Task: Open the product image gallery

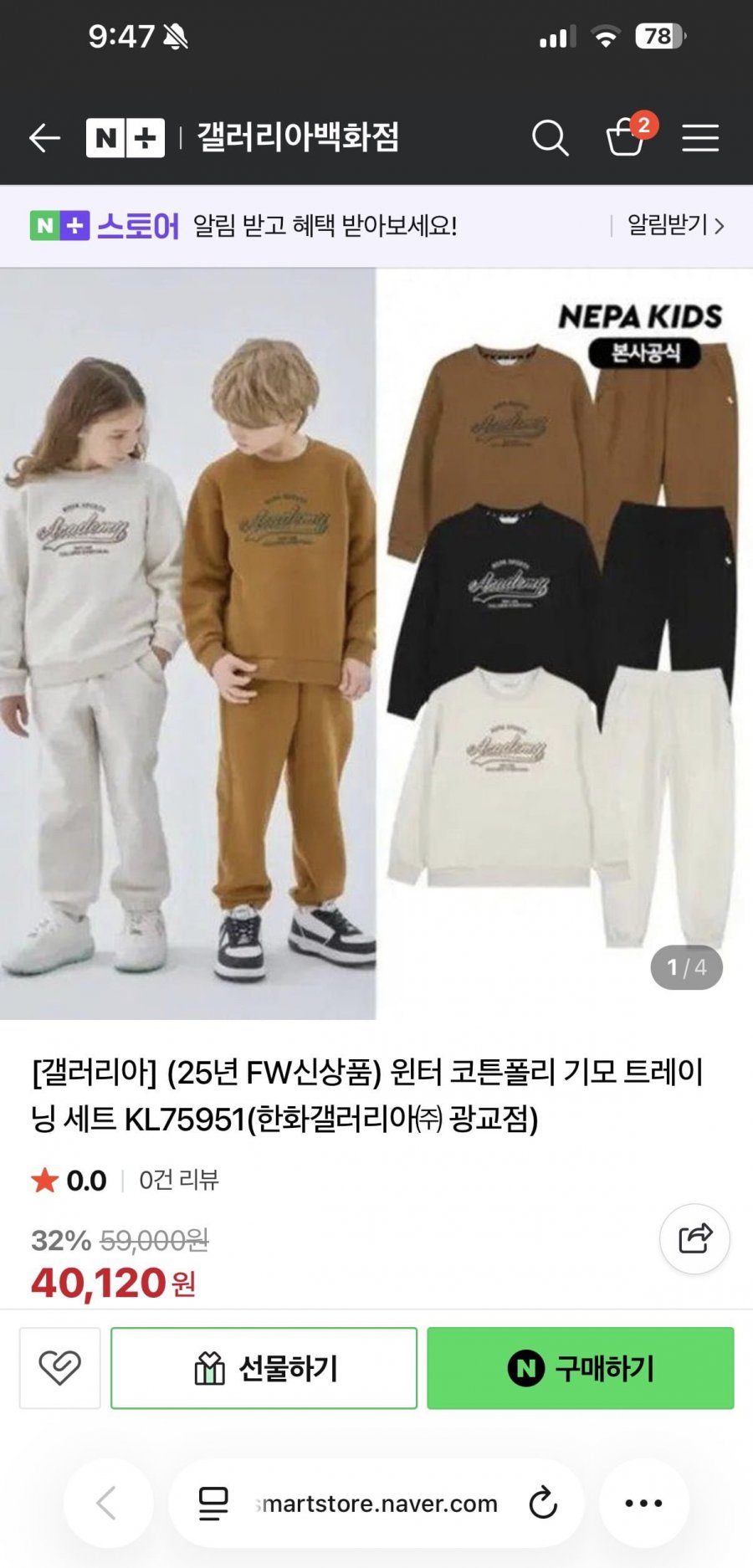Action: tap(376, 643)
